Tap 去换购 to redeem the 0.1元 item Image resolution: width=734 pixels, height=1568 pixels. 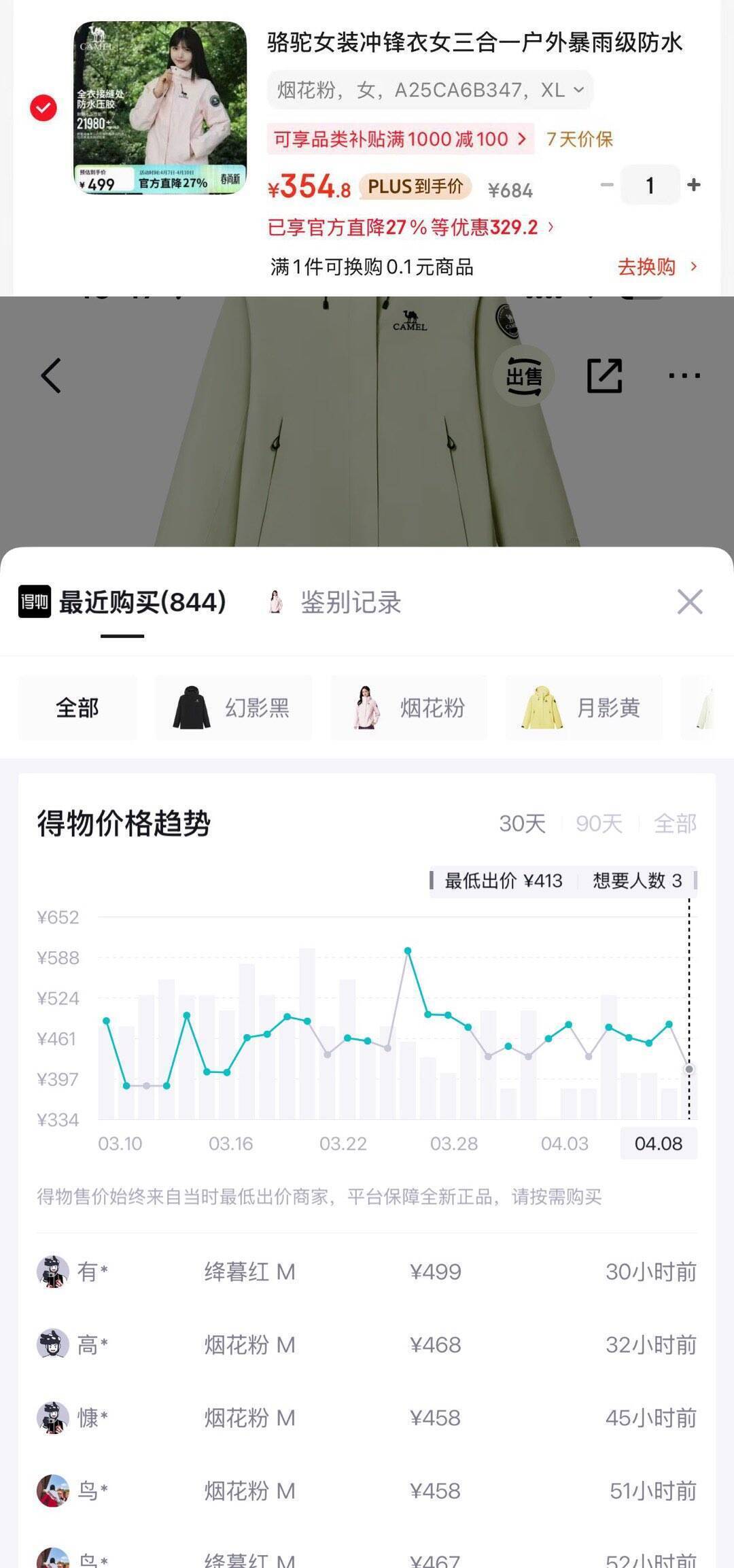click(656, 267)
